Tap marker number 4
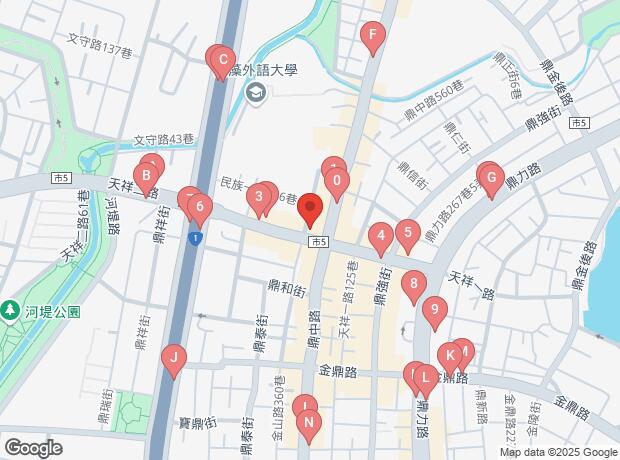The image size is (620, 460). (x=380, y=238)
